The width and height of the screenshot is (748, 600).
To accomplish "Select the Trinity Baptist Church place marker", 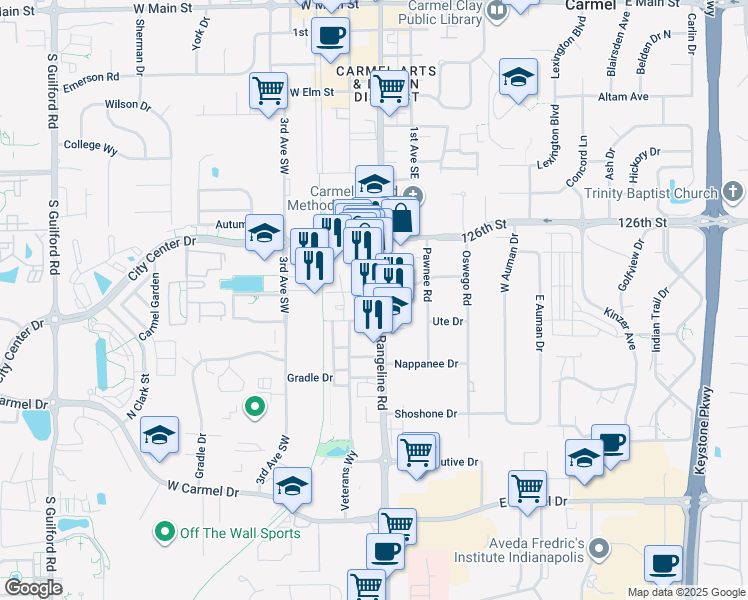I will click(x=732, y=193).
